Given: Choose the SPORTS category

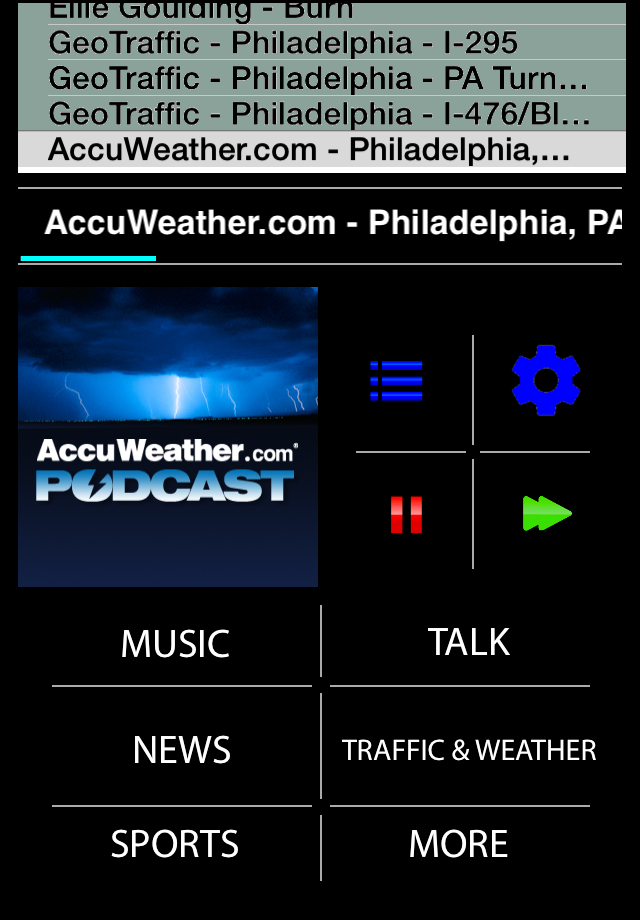Looking at the screenshot, I should coord(175,845).
